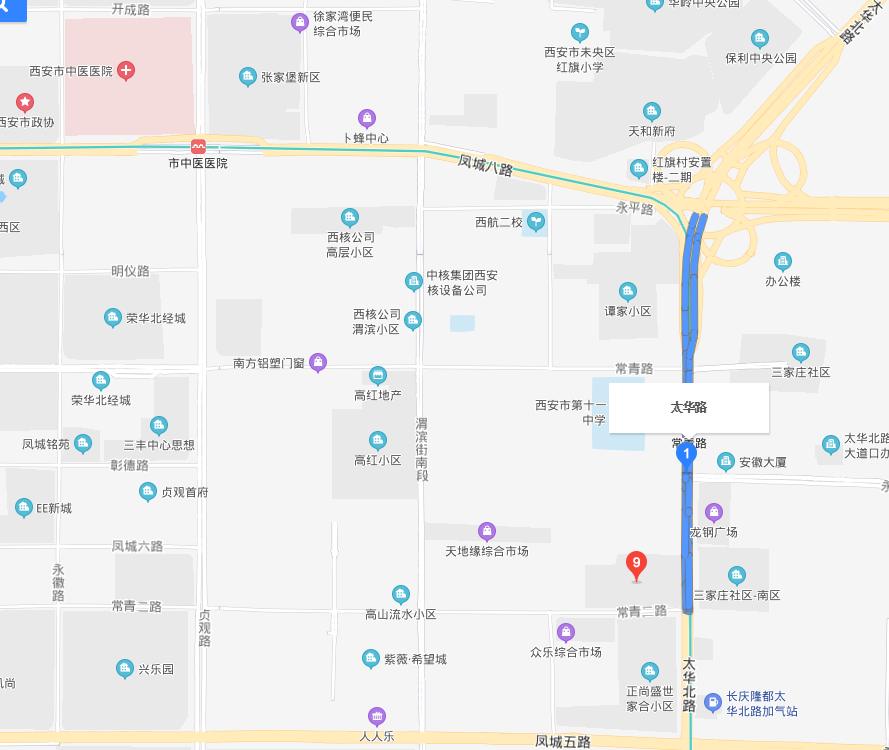Screen dimensions: 889x750
Task: Select the 紫薇·希望城 residential marker
Action: pos(371,659)
